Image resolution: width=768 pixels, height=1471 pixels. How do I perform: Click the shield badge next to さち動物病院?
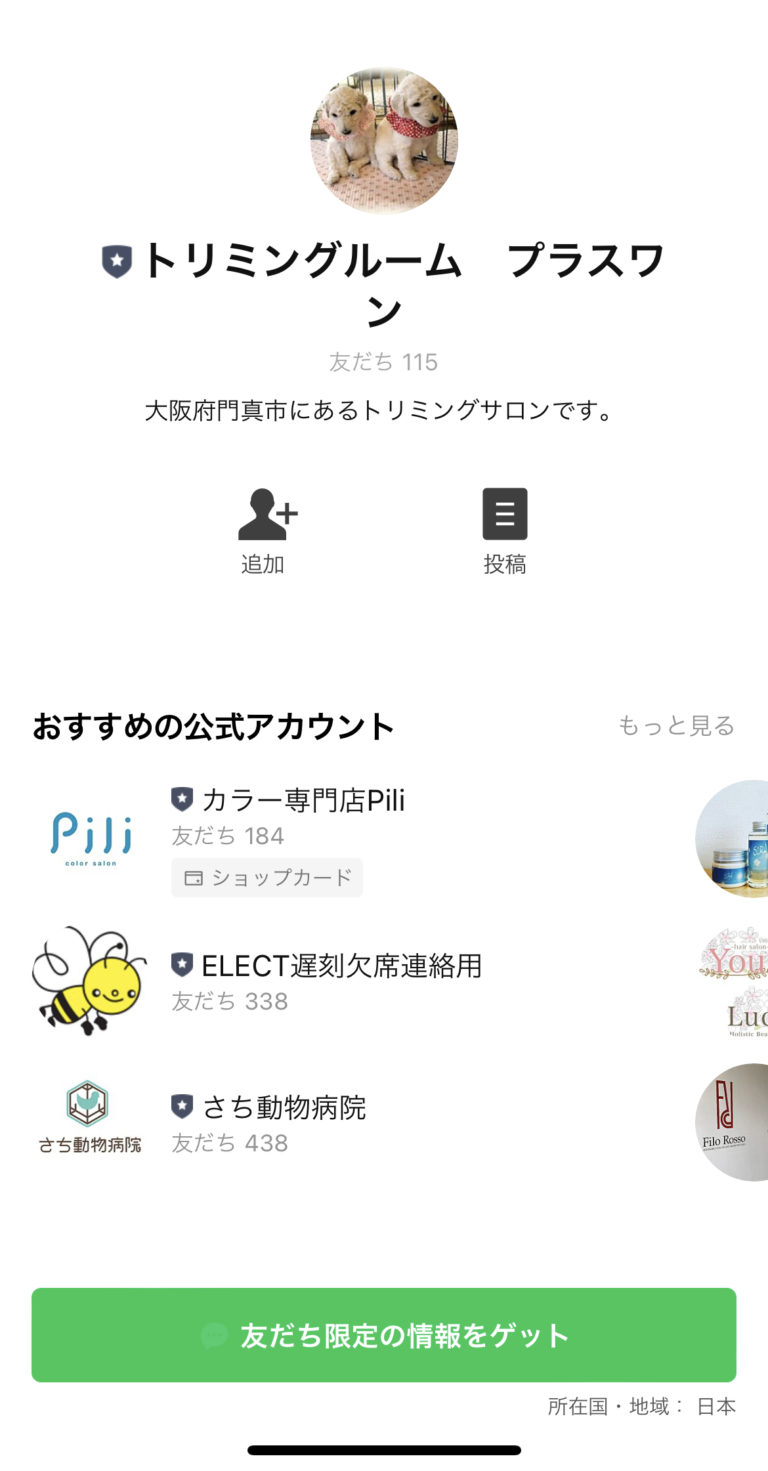181,1107
